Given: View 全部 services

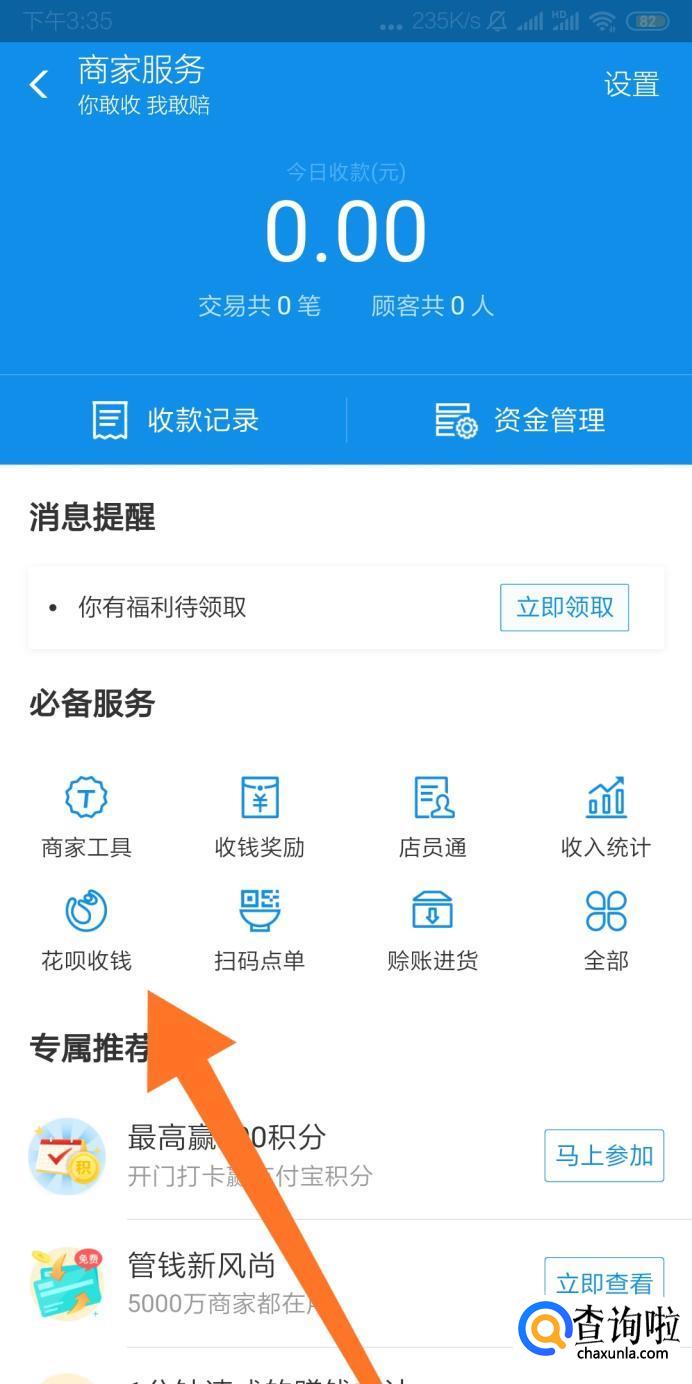Looking at the screenshot, I should pos(606,932).
